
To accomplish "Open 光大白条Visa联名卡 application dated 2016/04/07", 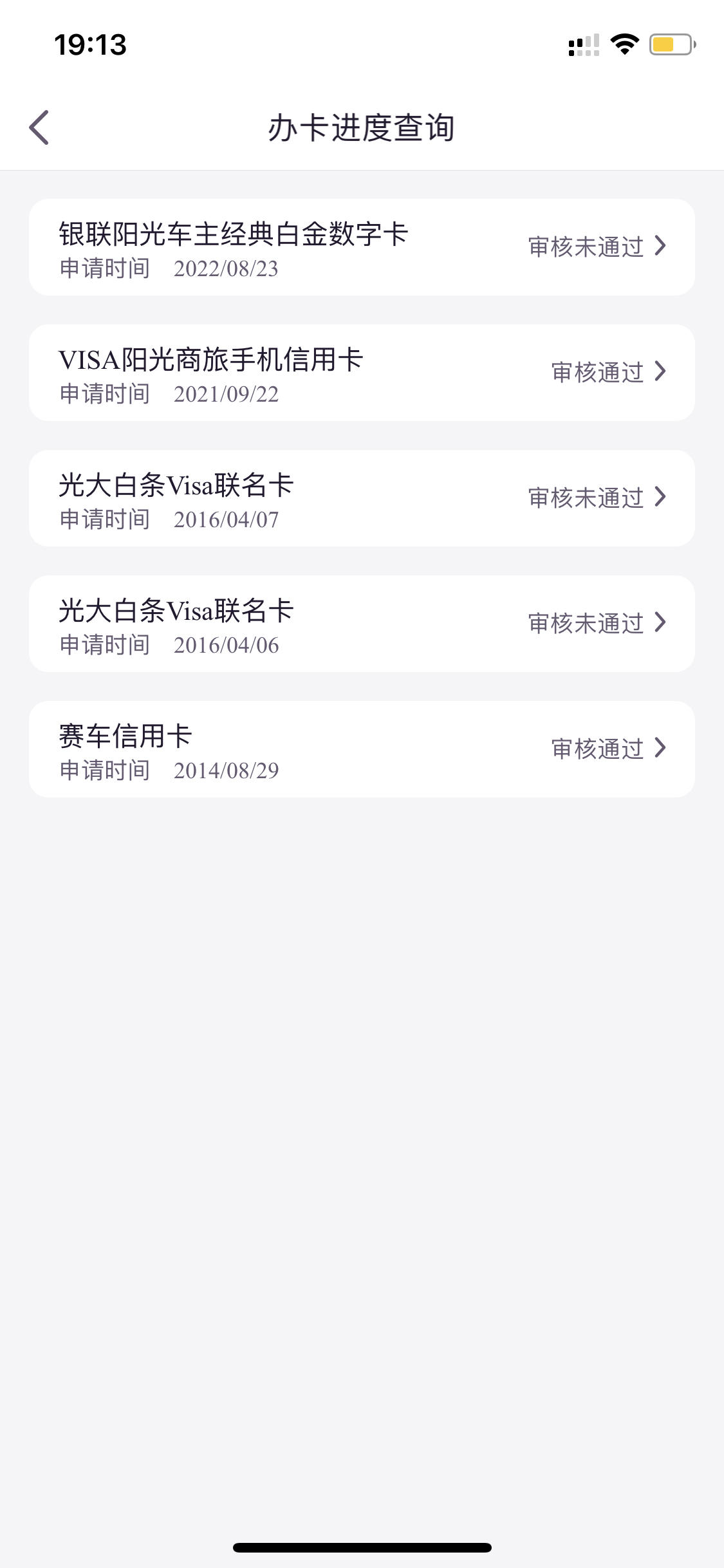I will (x=362, y=498).
